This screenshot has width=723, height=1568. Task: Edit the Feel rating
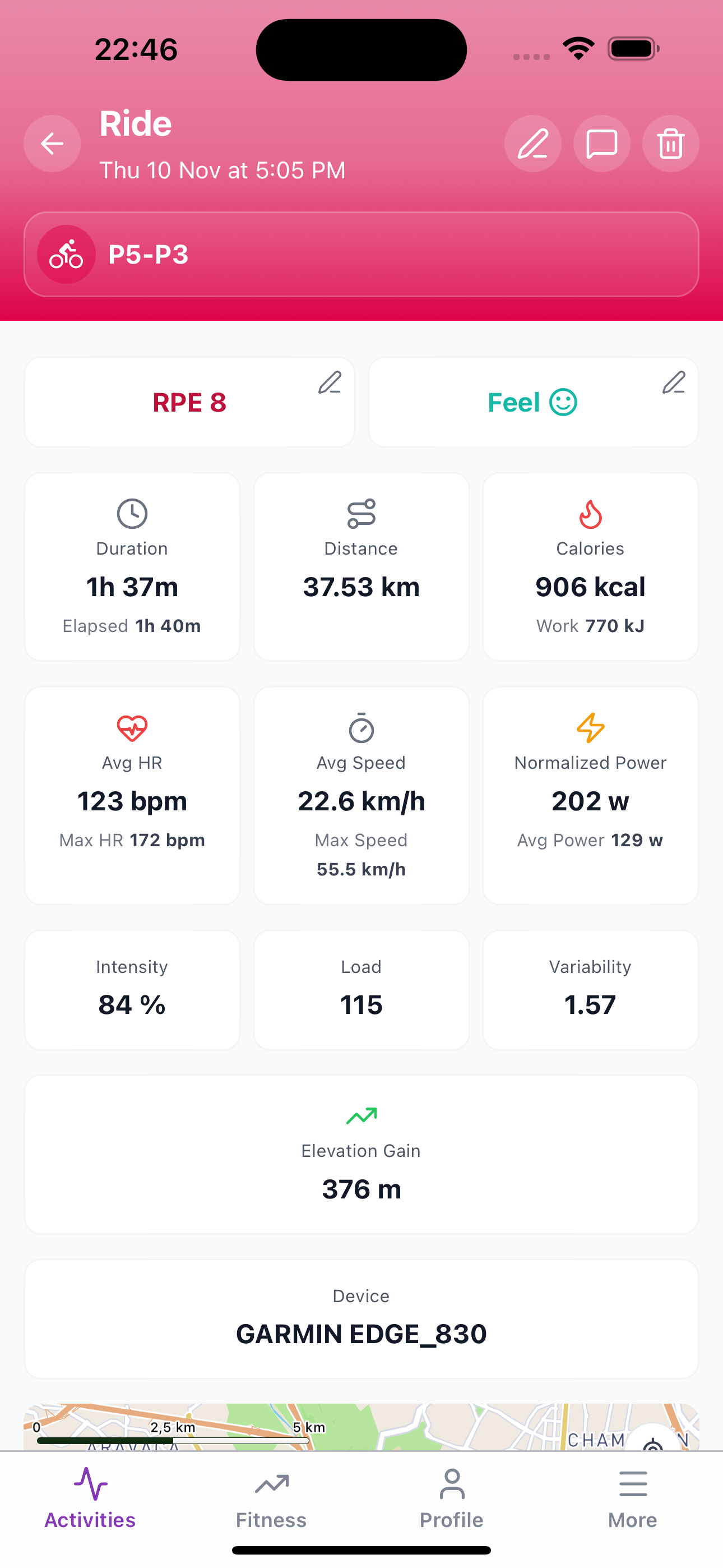tap(673, 383)
